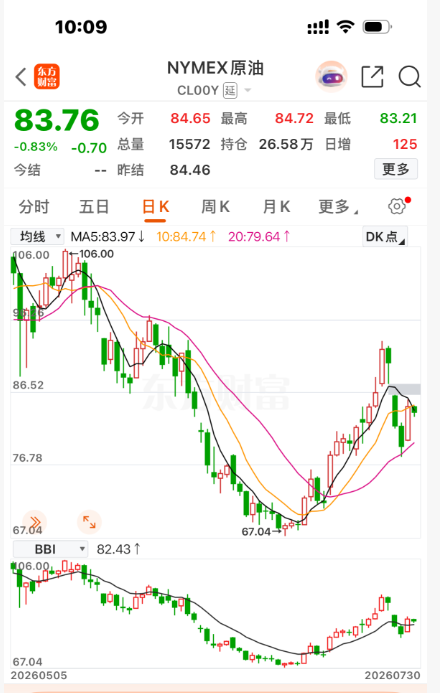Switch to the 分时 tab
Image resolution: width=440 pixels, height=693 pixels.
click(34, 206)
